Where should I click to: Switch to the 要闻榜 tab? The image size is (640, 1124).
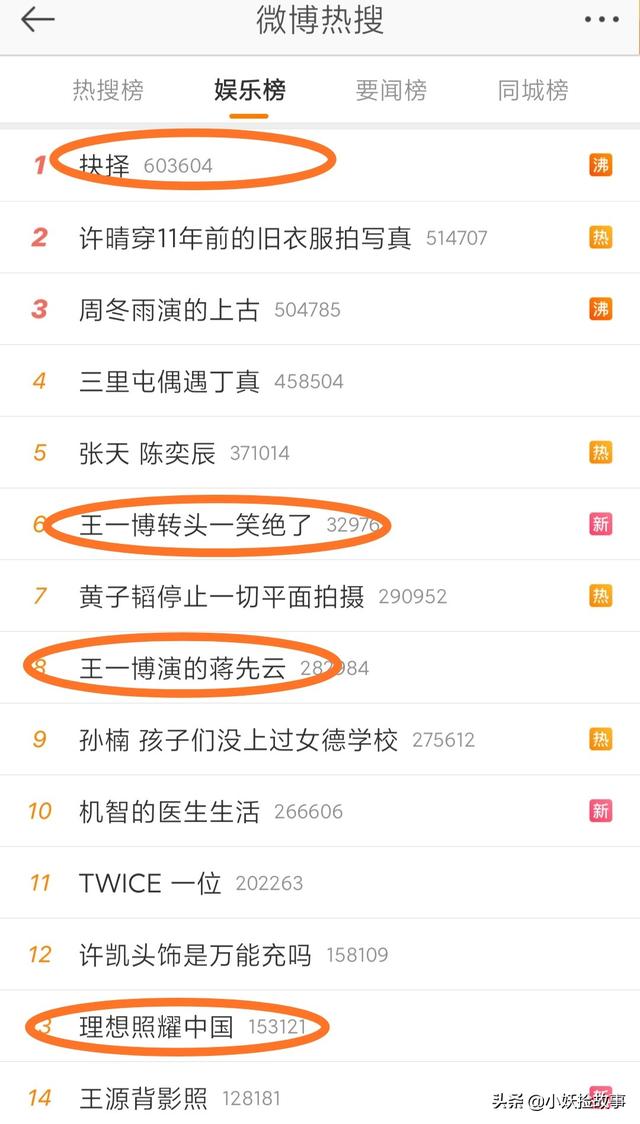[391, 90]
